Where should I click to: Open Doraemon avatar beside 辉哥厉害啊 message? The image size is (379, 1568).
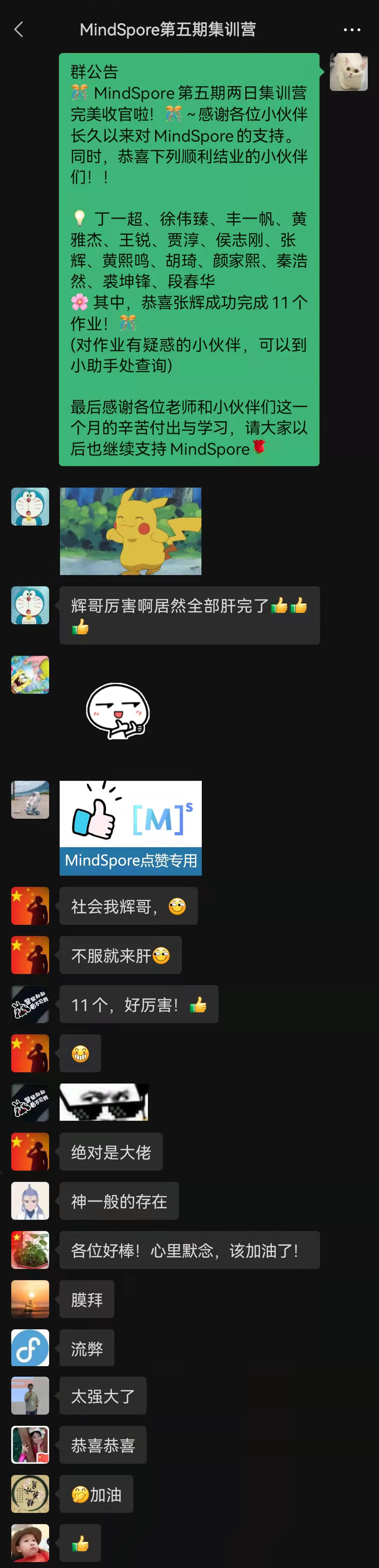pos(30,605)
